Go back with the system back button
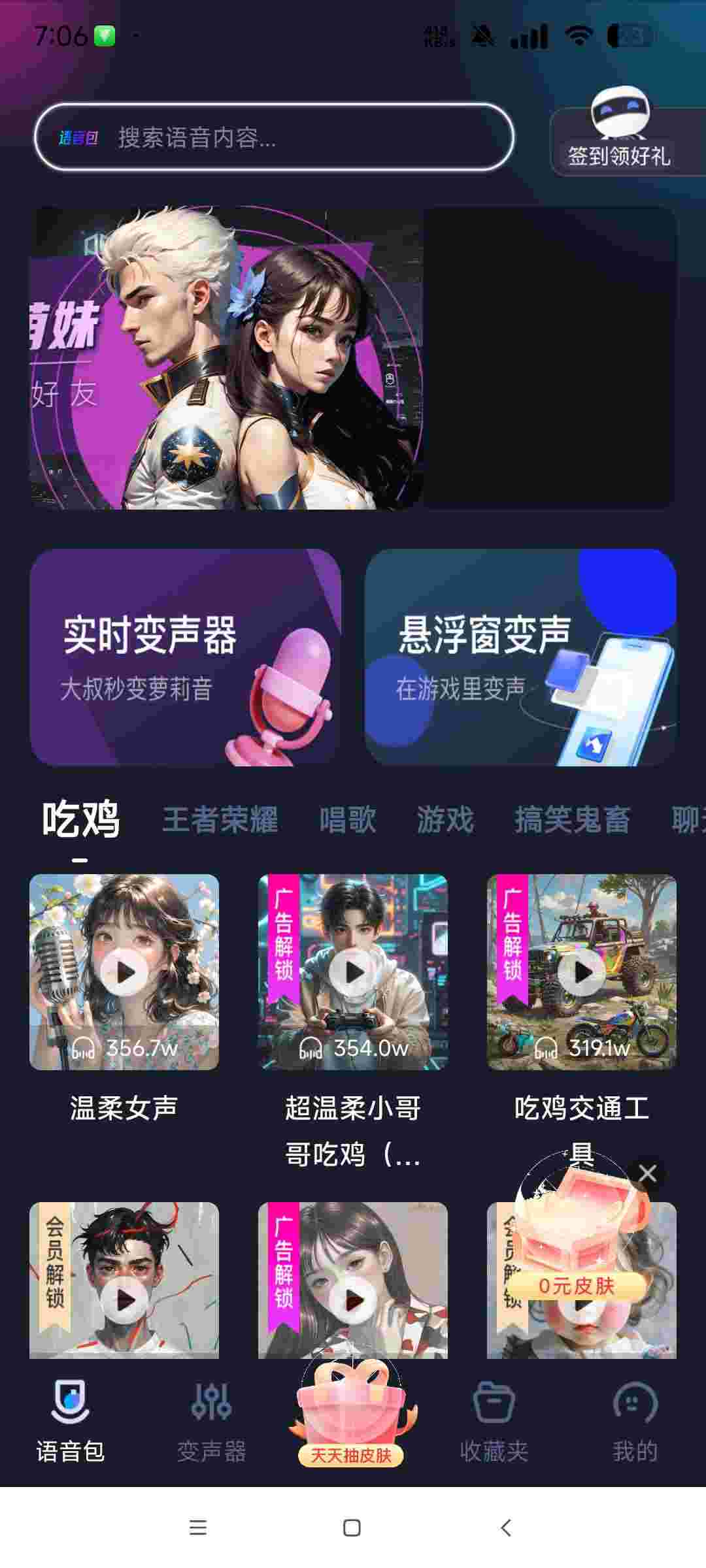706x1568 pixels. 505,1527
